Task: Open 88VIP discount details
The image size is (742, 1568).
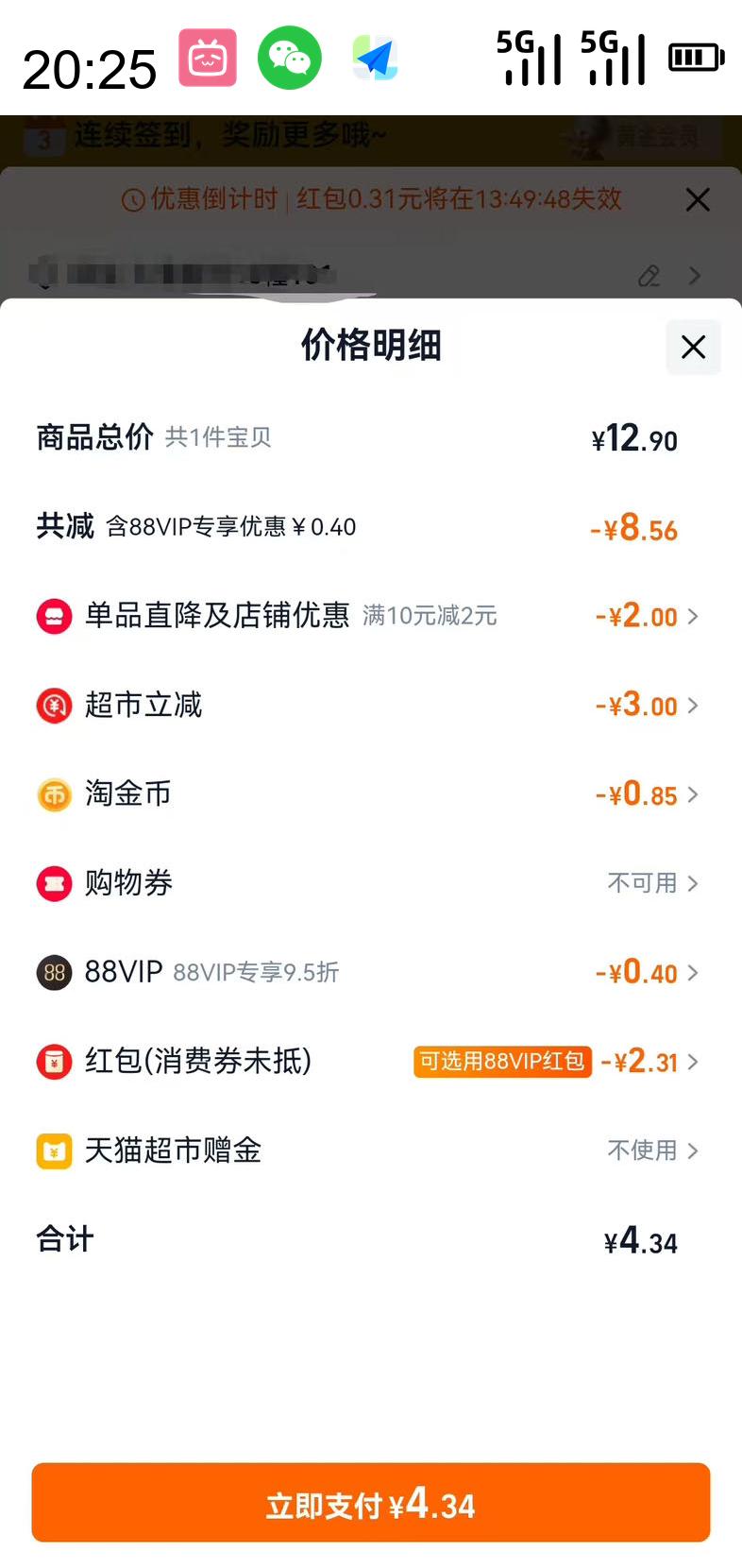Action: 649,973
